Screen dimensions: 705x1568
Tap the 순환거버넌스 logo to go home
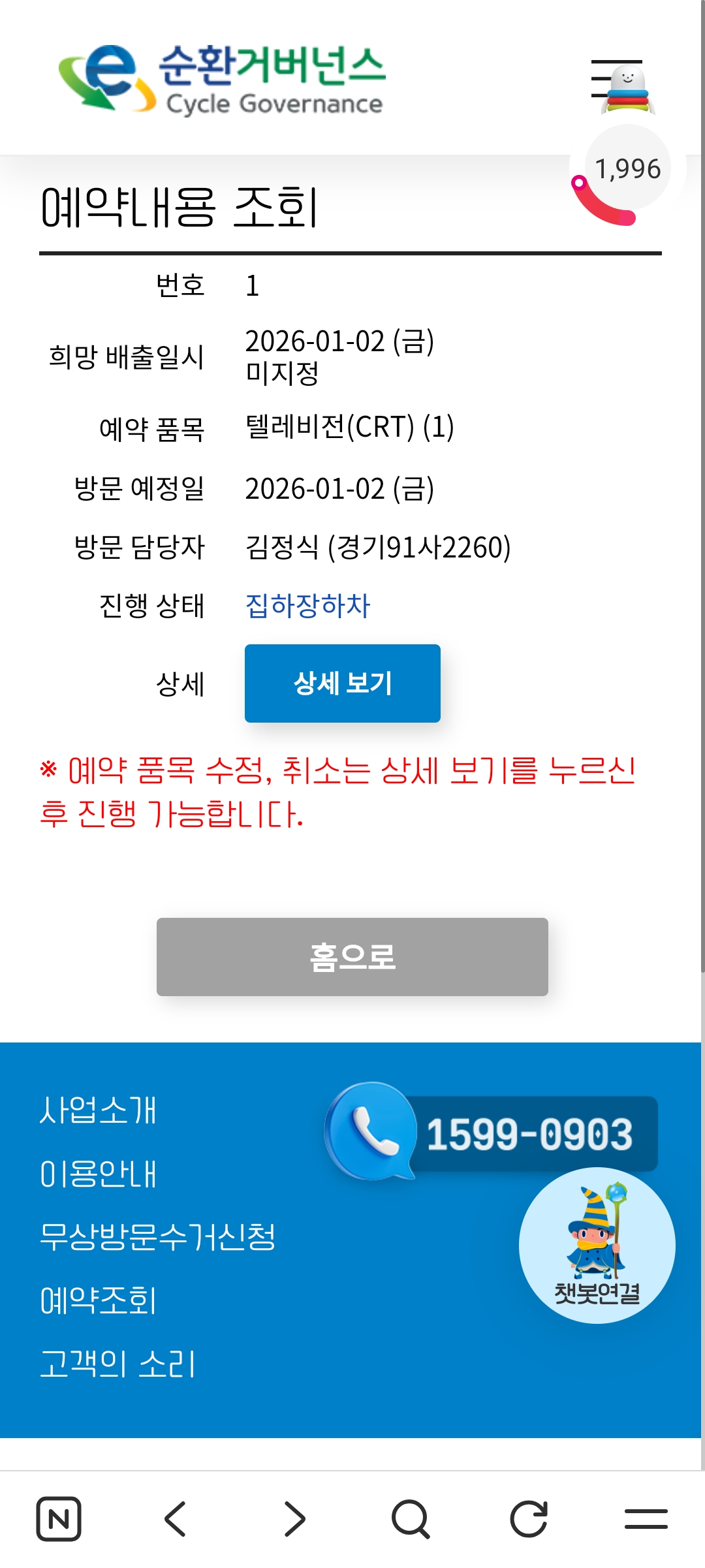[x=222, y=79]
